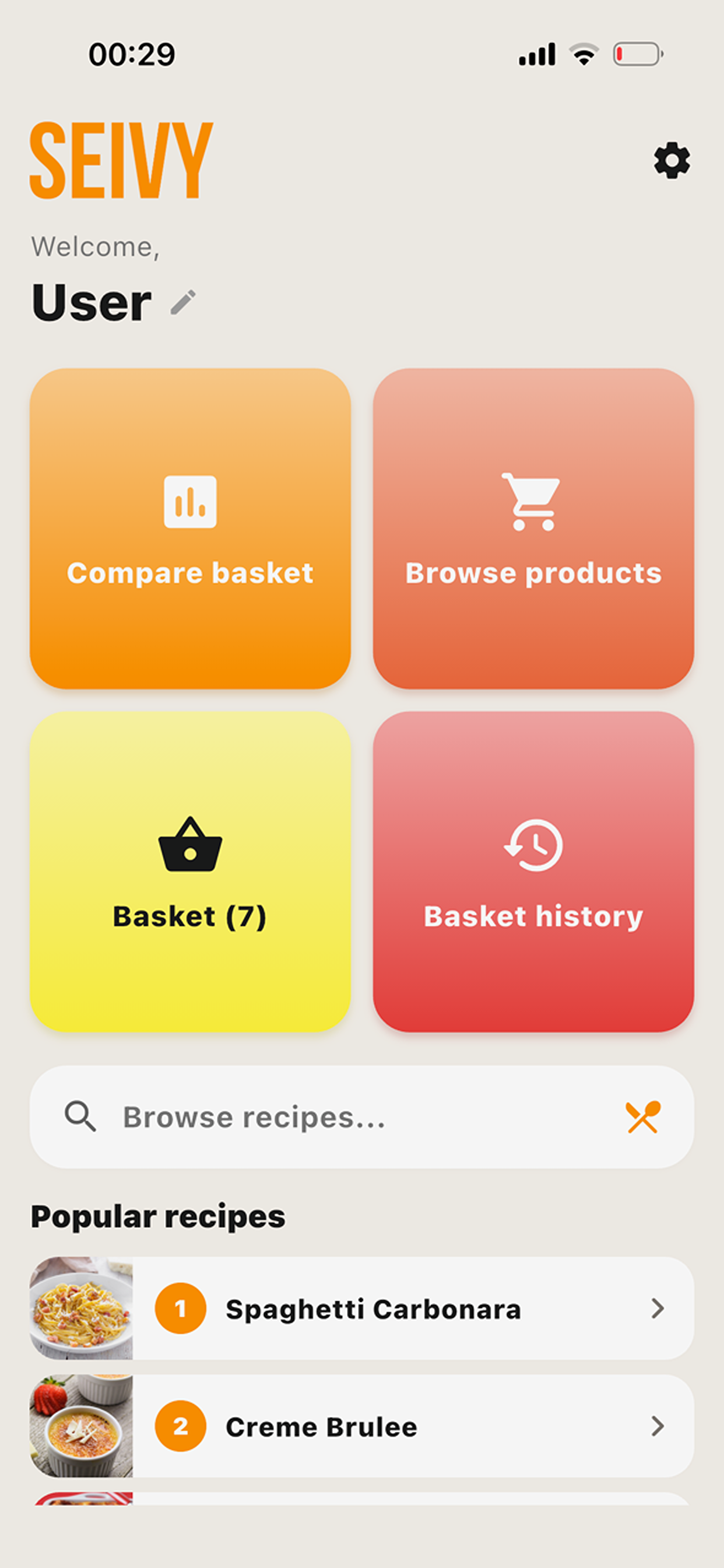Open the Compare basket tile

191,528
